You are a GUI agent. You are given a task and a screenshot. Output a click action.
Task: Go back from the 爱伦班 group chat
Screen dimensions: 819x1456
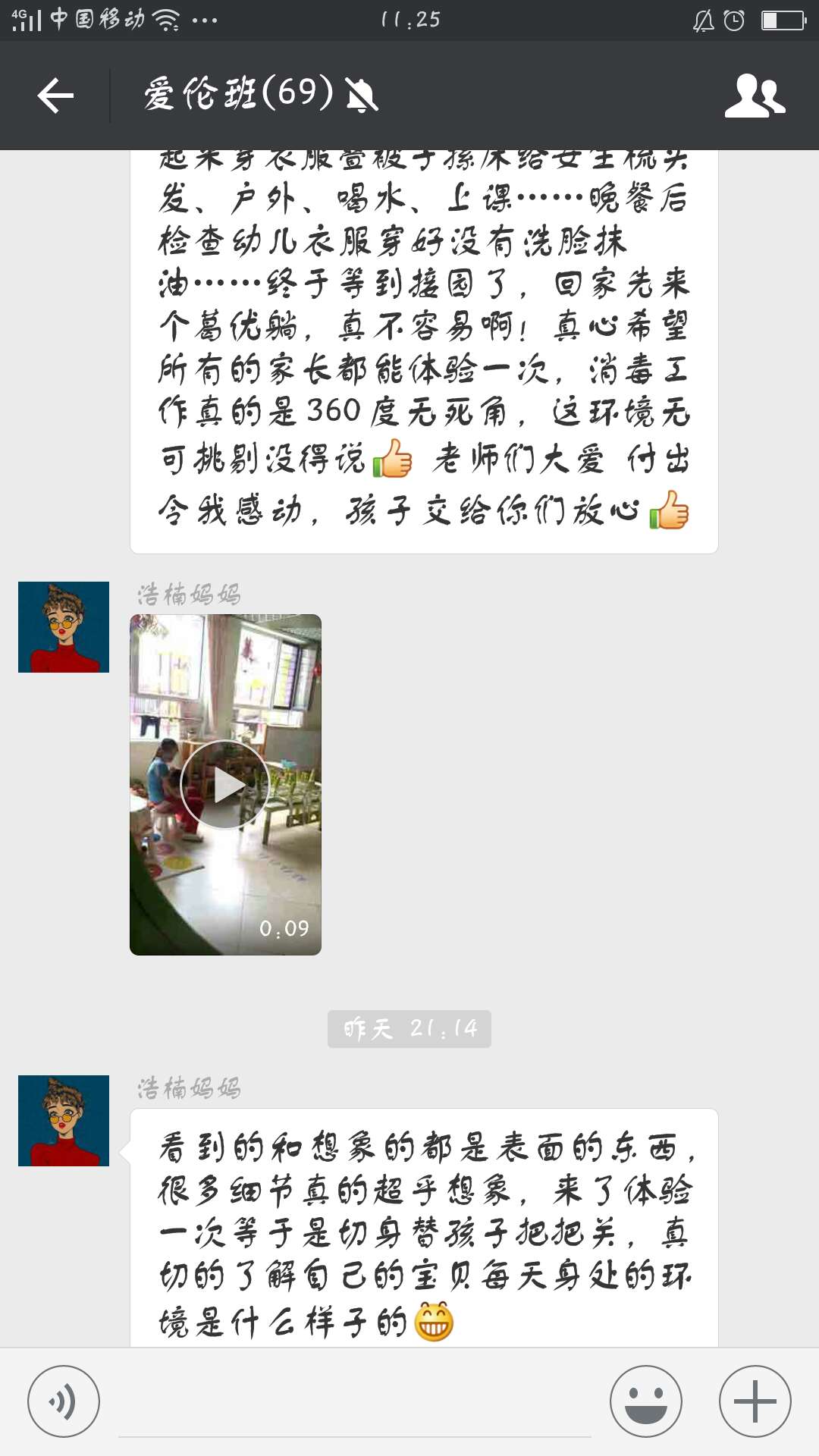(x=55, y=96)
